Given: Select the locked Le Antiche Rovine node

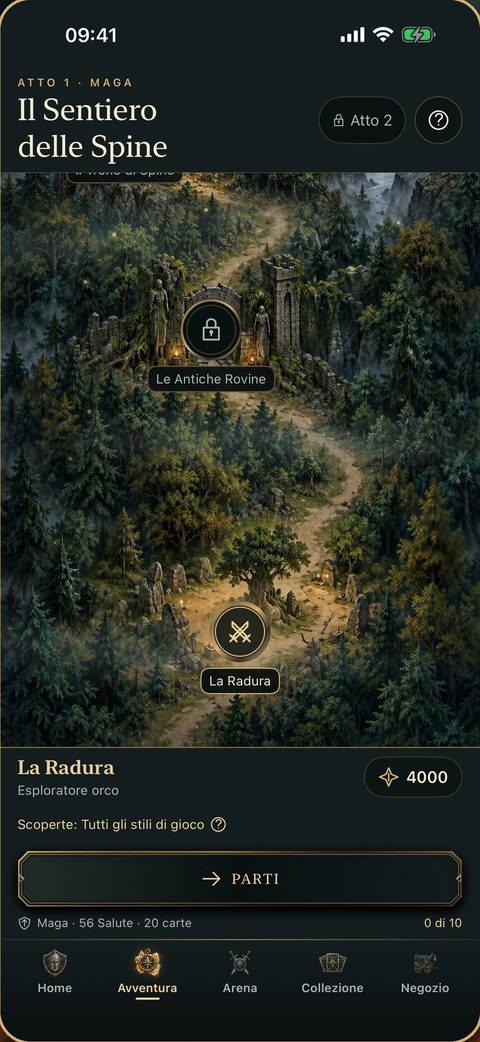Looking at the screenshot, I should [211, 329].
